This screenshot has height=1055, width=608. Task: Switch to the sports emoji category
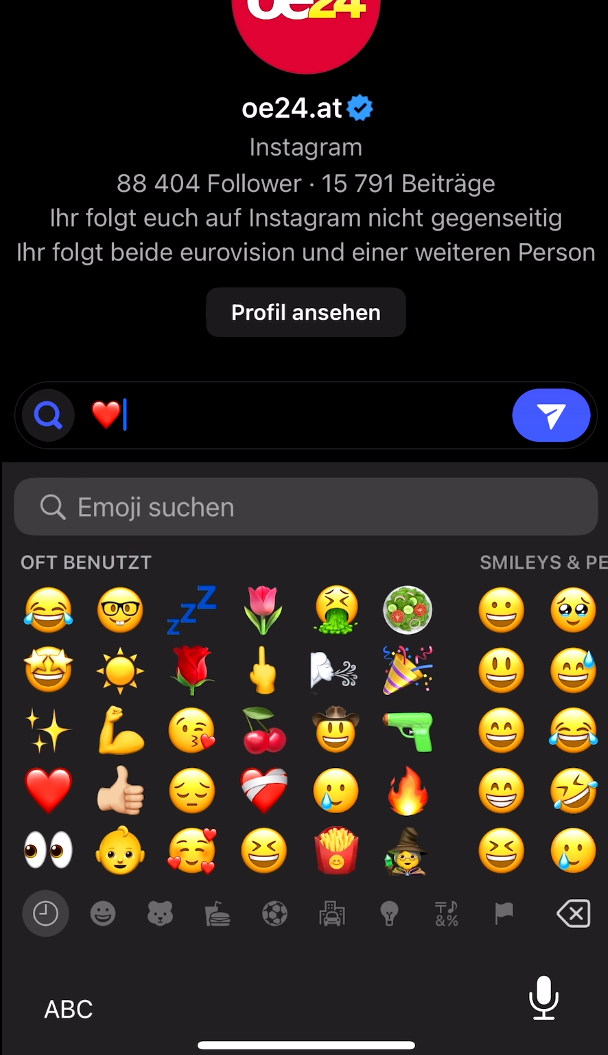275,913
